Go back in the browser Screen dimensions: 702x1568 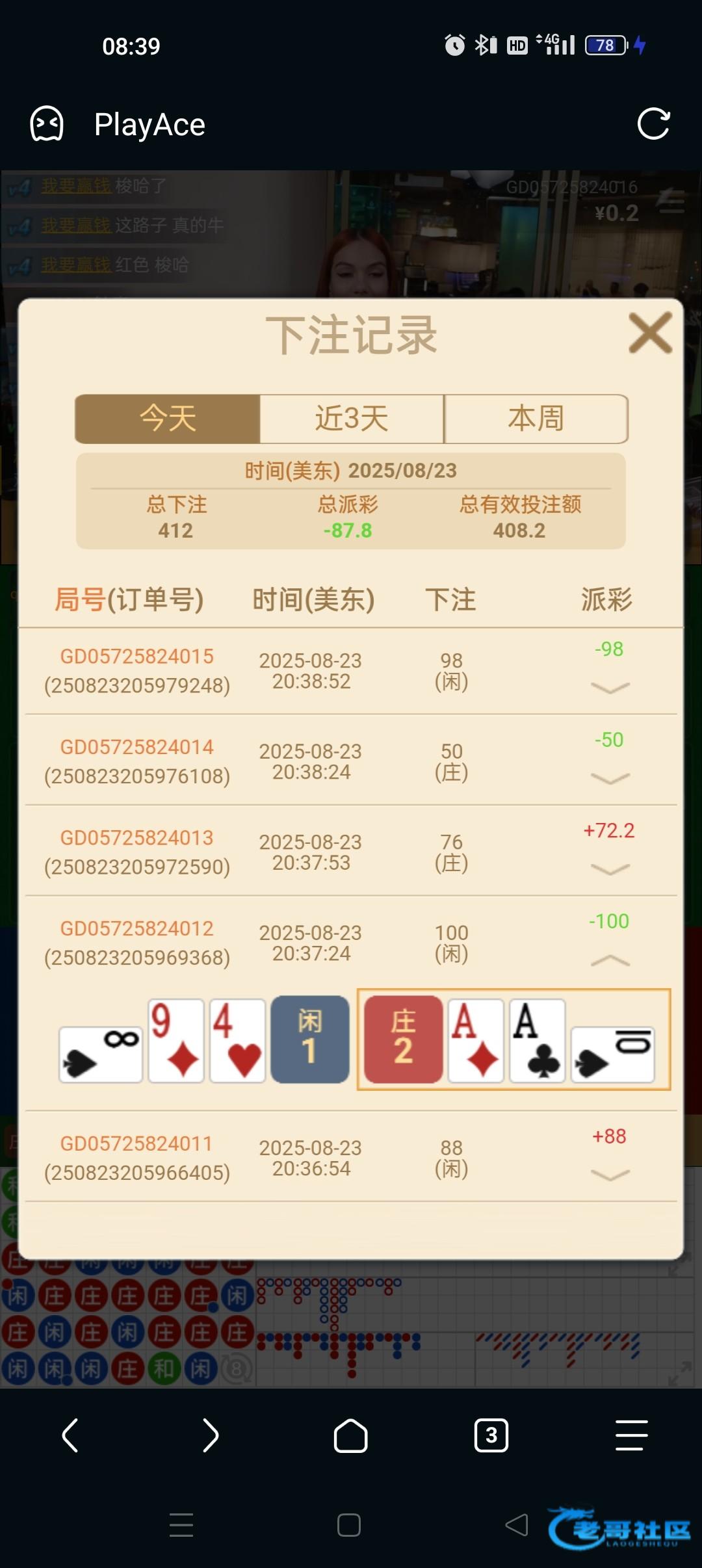(70, 1435)
